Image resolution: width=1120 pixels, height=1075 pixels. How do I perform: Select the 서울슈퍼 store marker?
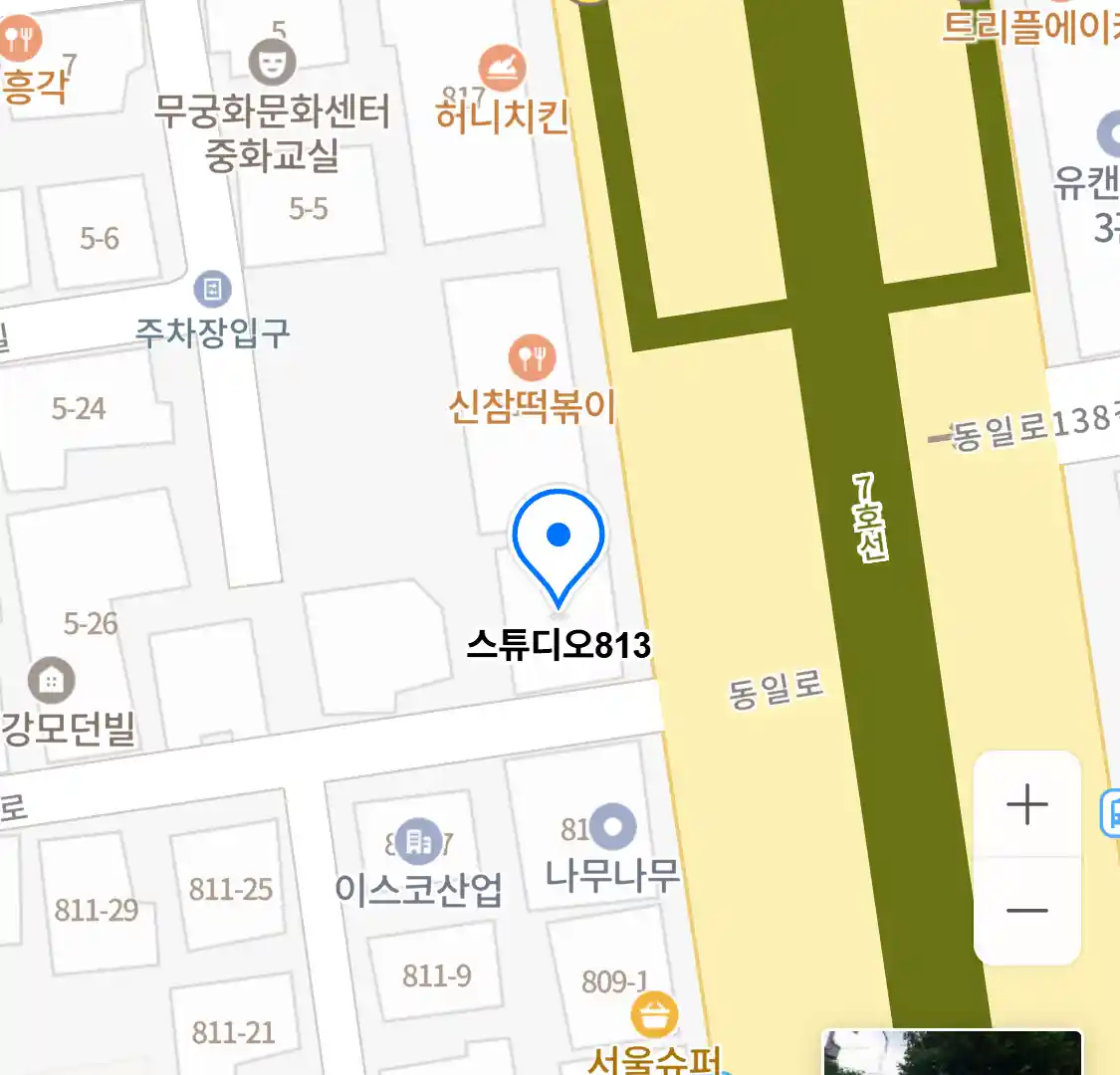pos(654,1016)
